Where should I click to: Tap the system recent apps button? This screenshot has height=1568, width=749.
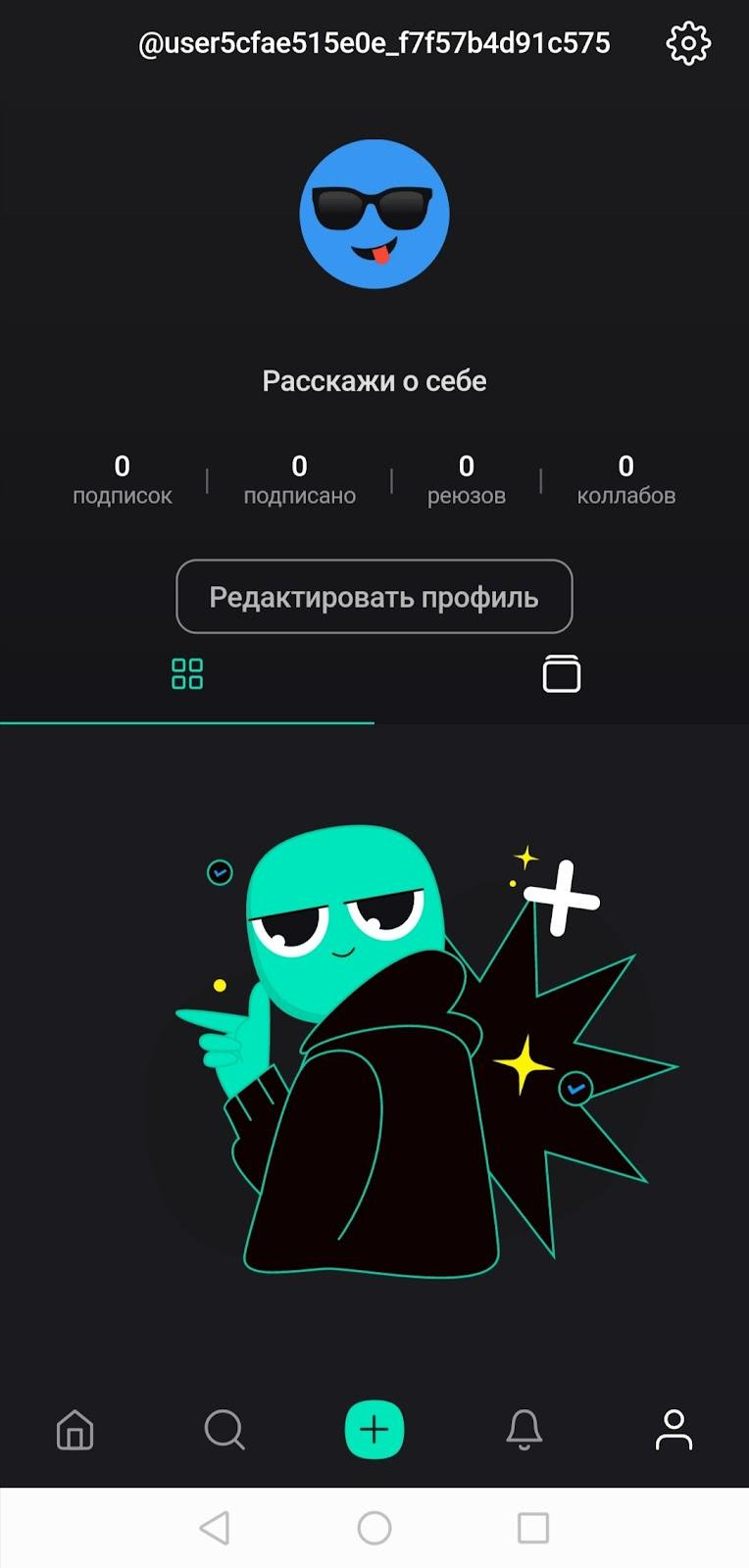(533, 1528)
